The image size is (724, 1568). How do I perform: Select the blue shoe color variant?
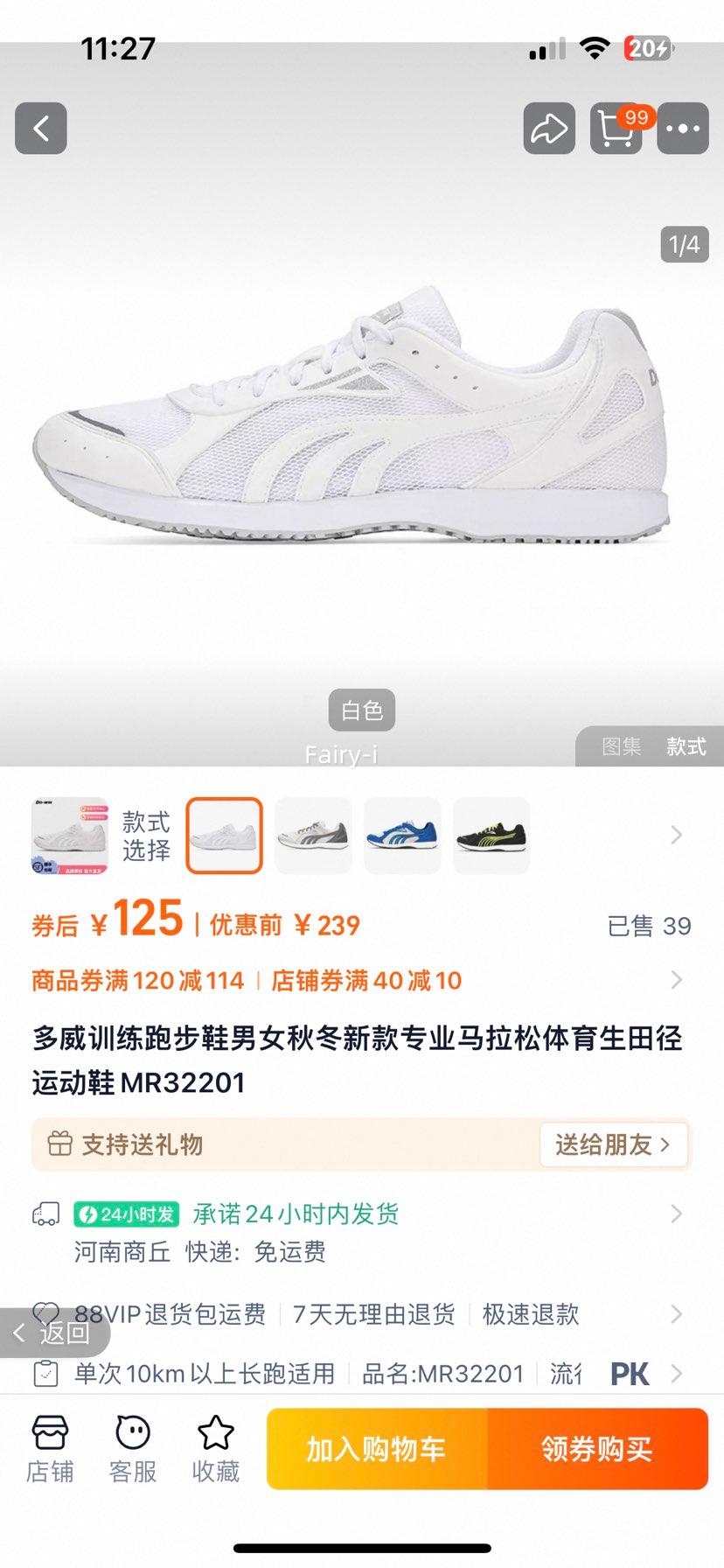pos(402,835)
